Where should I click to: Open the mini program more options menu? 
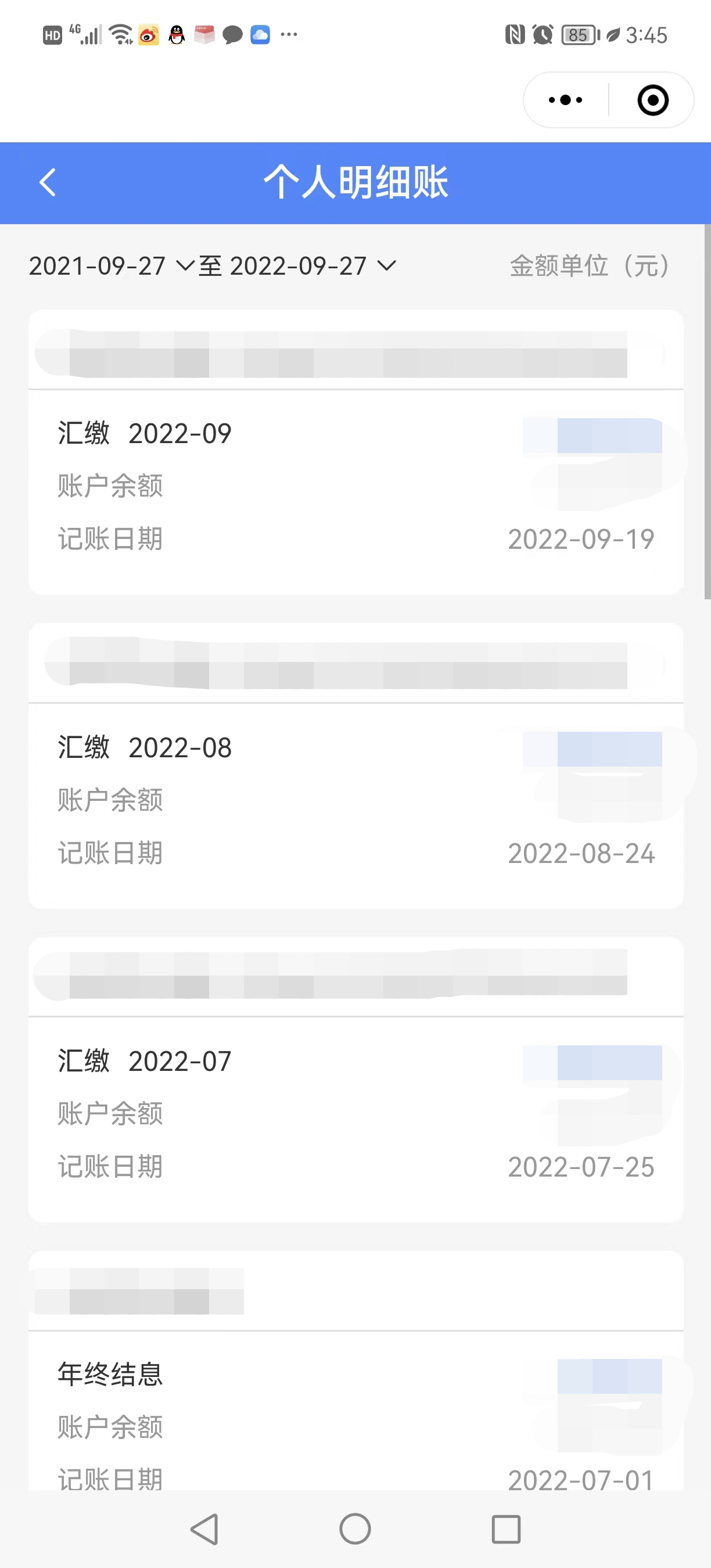[x=566, y=100]
